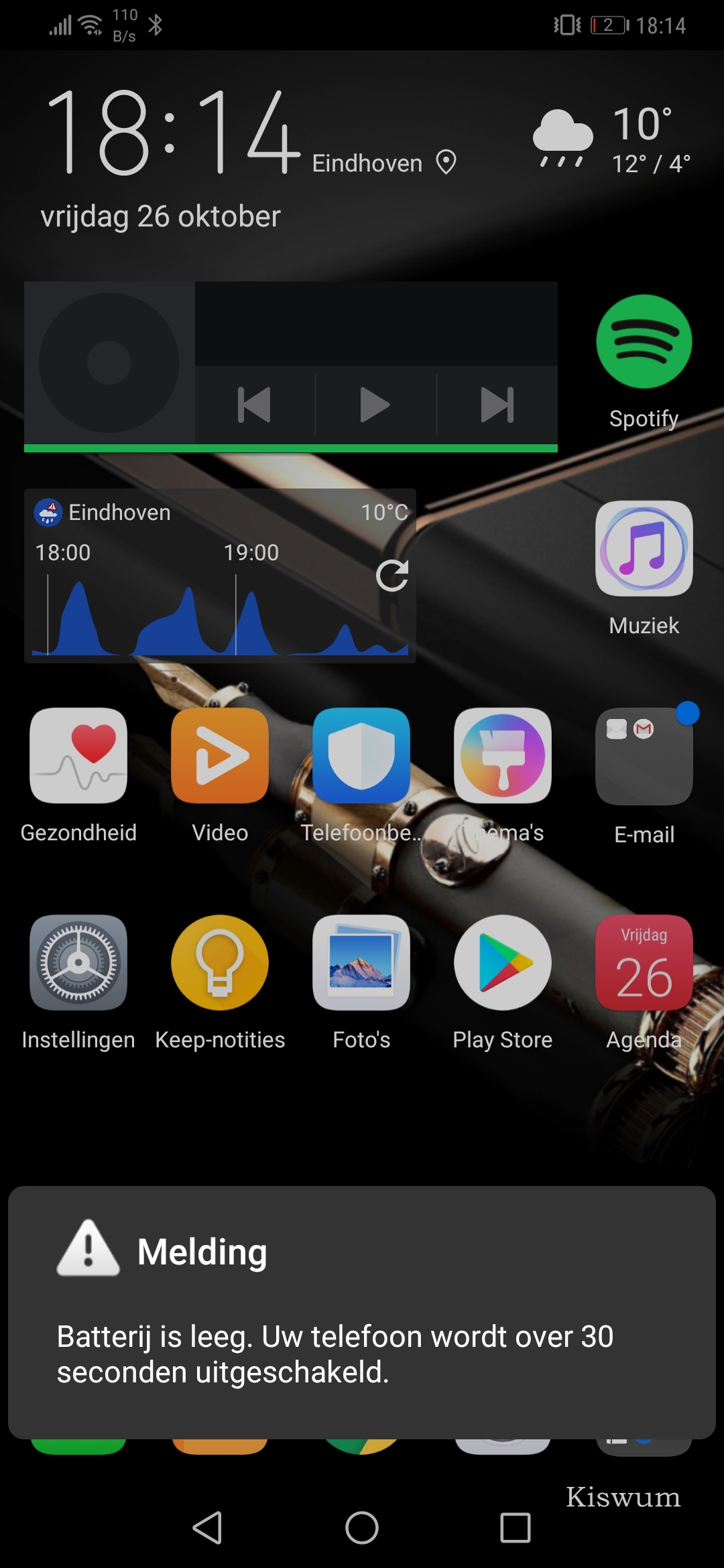The height and width of the screenshot is (1568, 724).
Task: Skip to next track in widget
Action: click(x=497, y=405)
